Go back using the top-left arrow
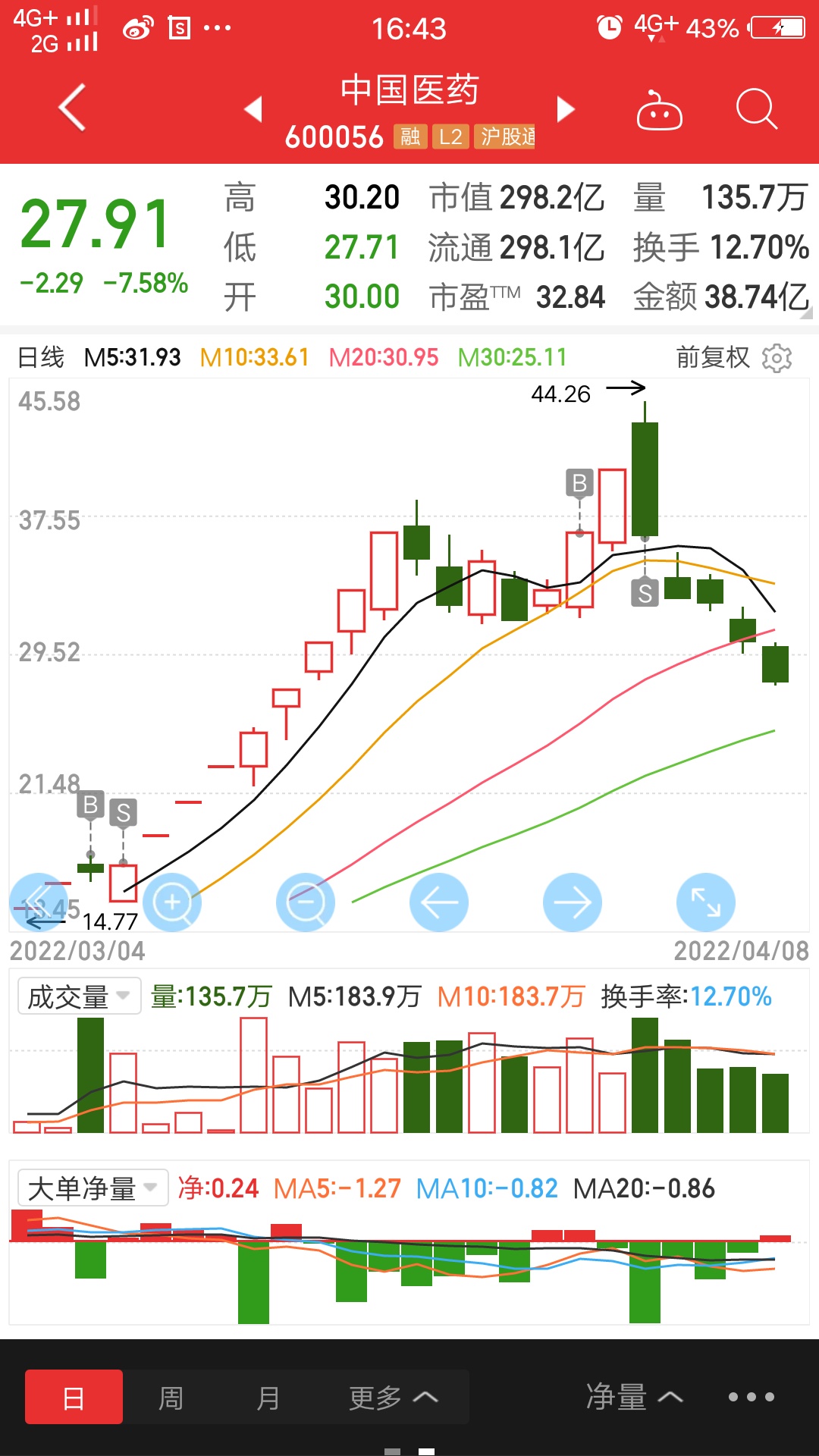The width and height of the screenshot is (819, 1456). pos(72,108)
